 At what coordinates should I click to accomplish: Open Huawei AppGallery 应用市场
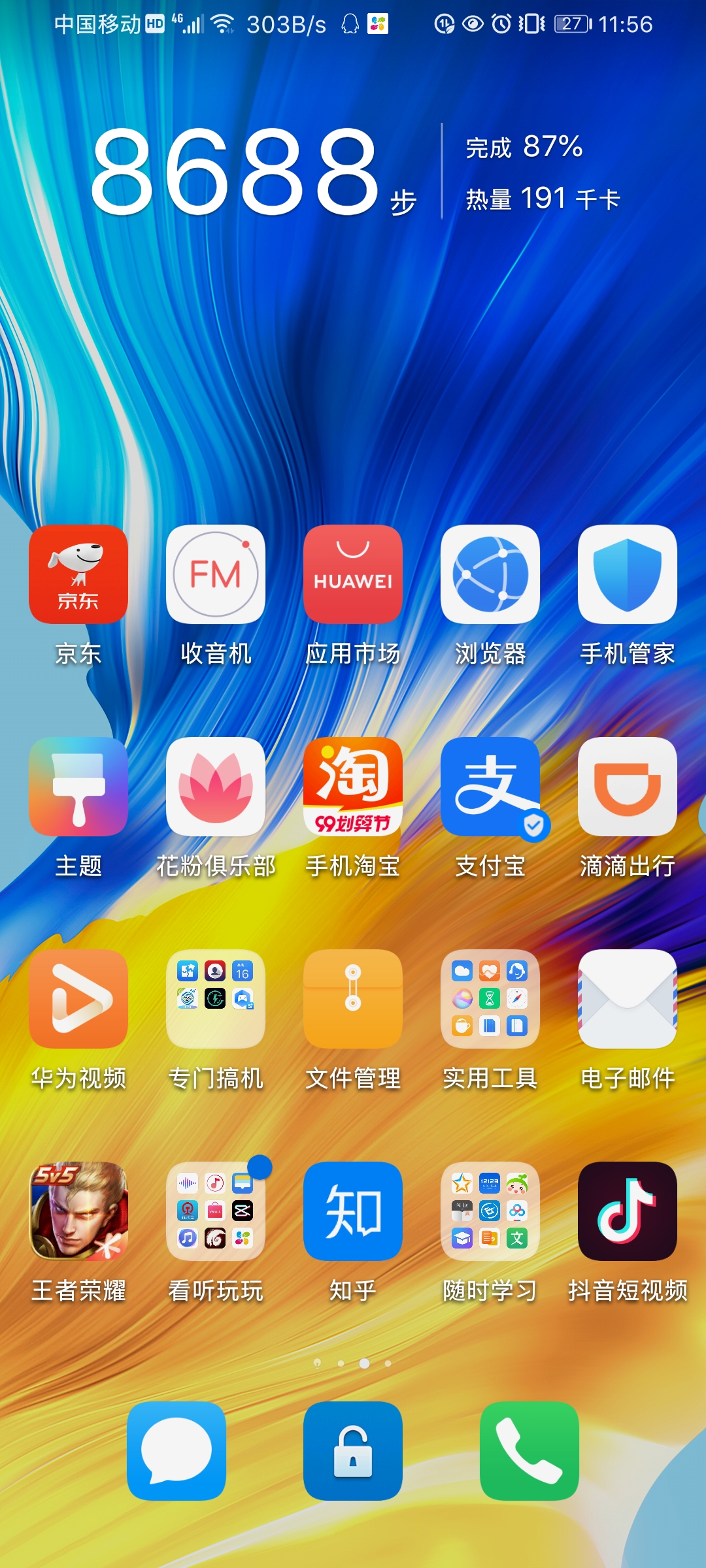point(353,574)
